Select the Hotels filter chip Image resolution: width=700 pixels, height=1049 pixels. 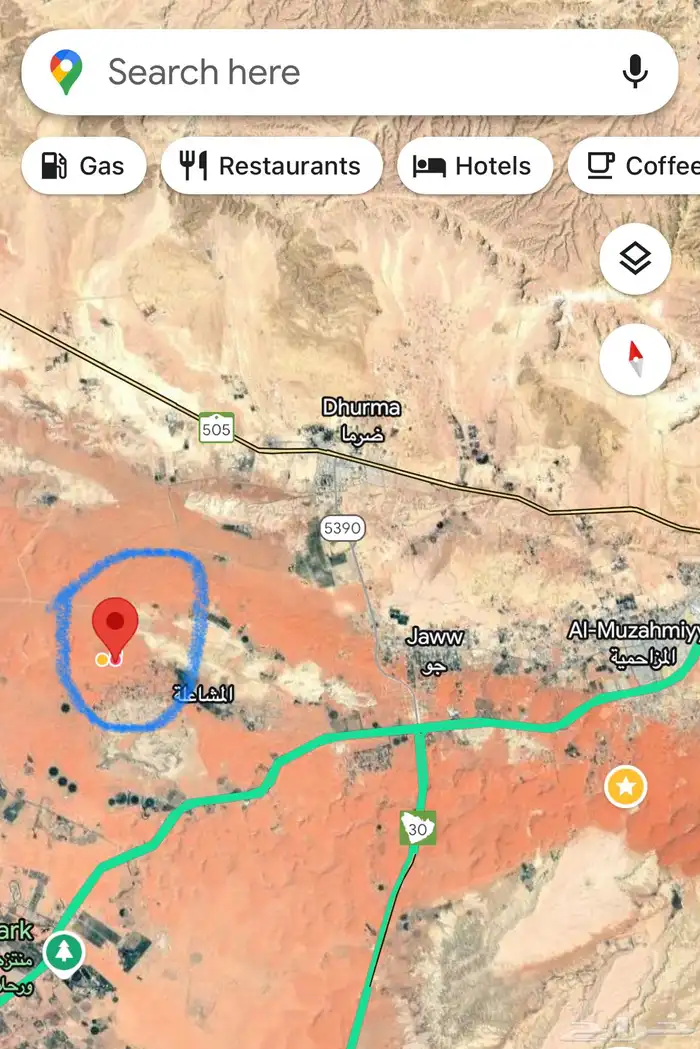click(475, 166)
